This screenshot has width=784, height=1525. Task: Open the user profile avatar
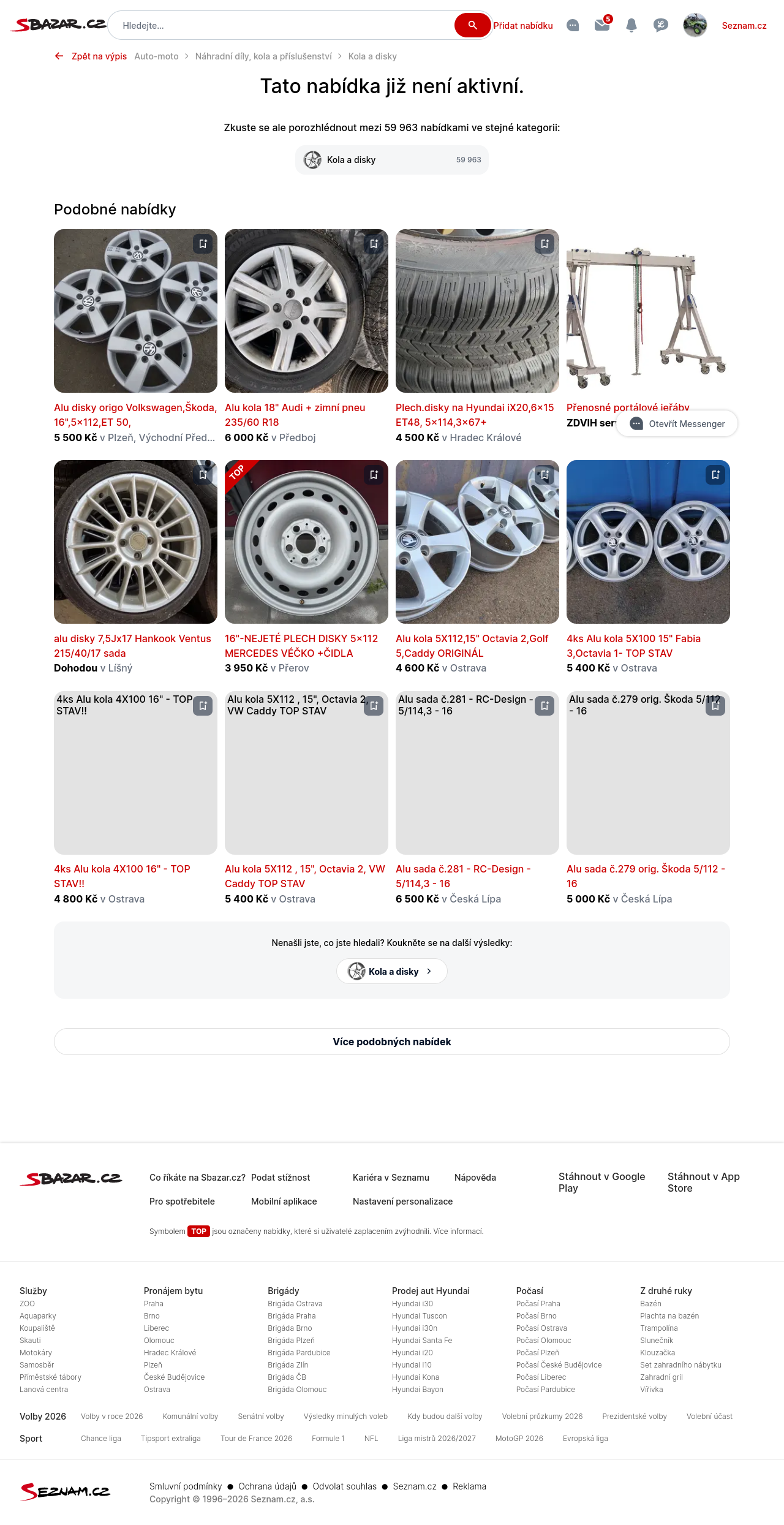[695, 25]
